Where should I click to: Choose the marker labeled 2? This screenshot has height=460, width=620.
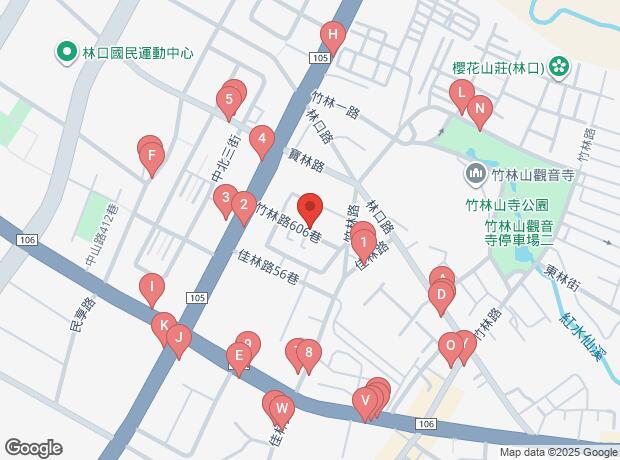(244, 206)
